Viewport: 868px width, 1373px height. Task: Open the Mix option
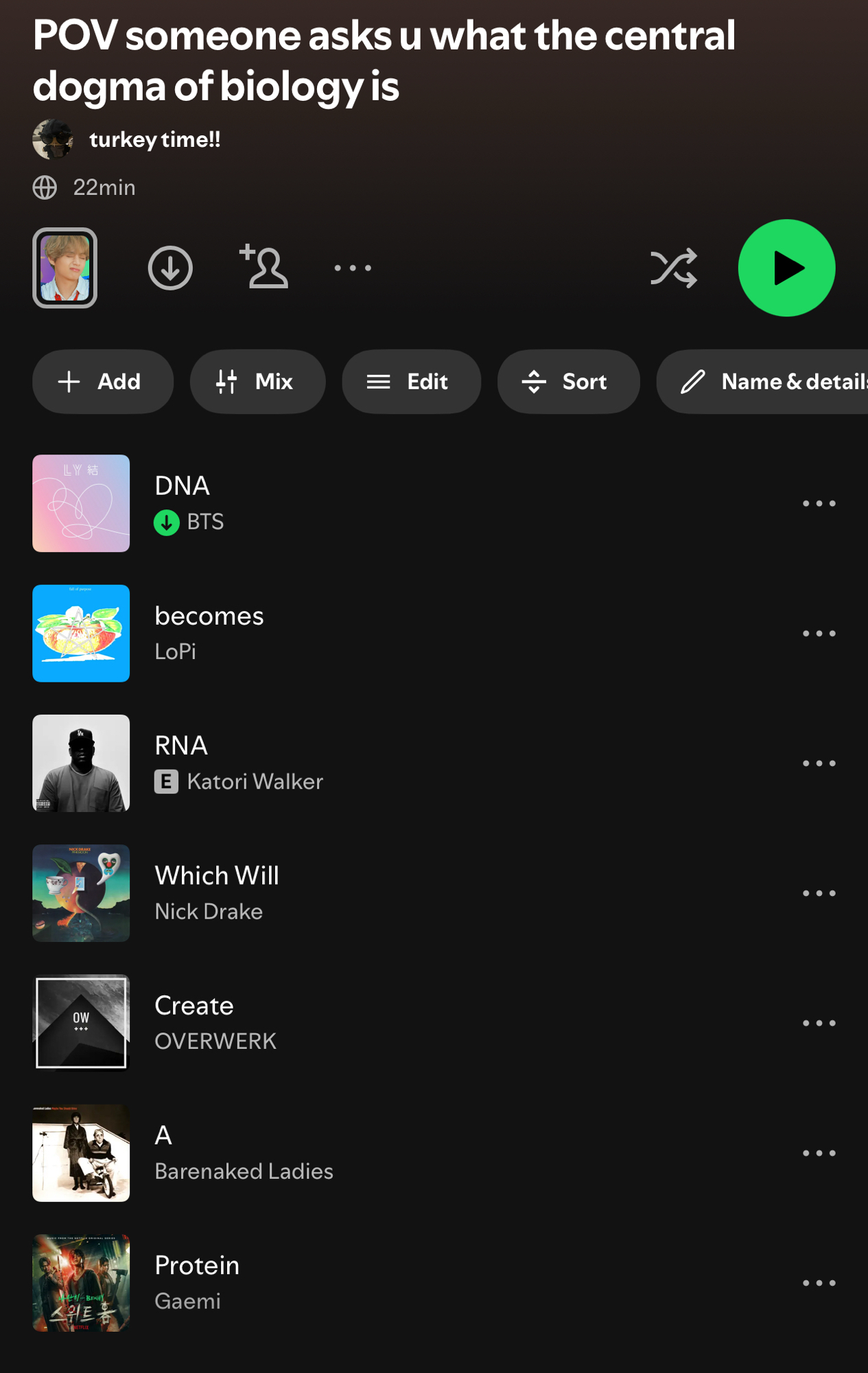coord(257,382)
